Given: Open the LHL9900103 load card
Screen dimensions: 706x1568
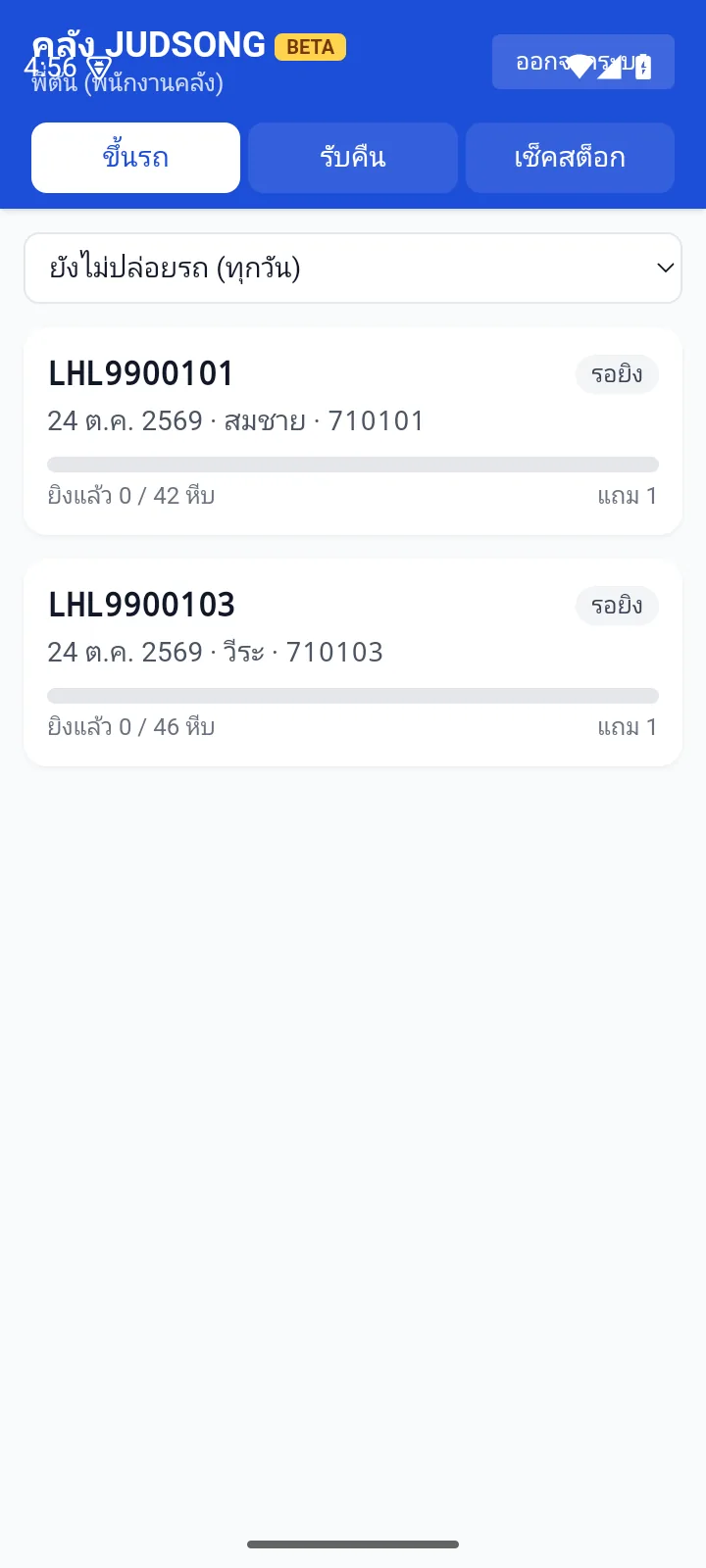Looking at the screenshot, I should 353,662.
